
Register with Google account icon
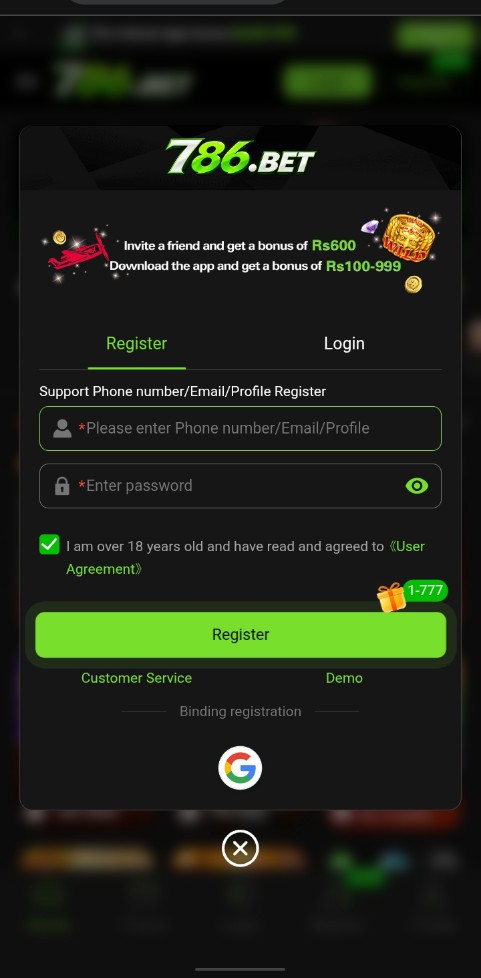click(x=240, y=768)
